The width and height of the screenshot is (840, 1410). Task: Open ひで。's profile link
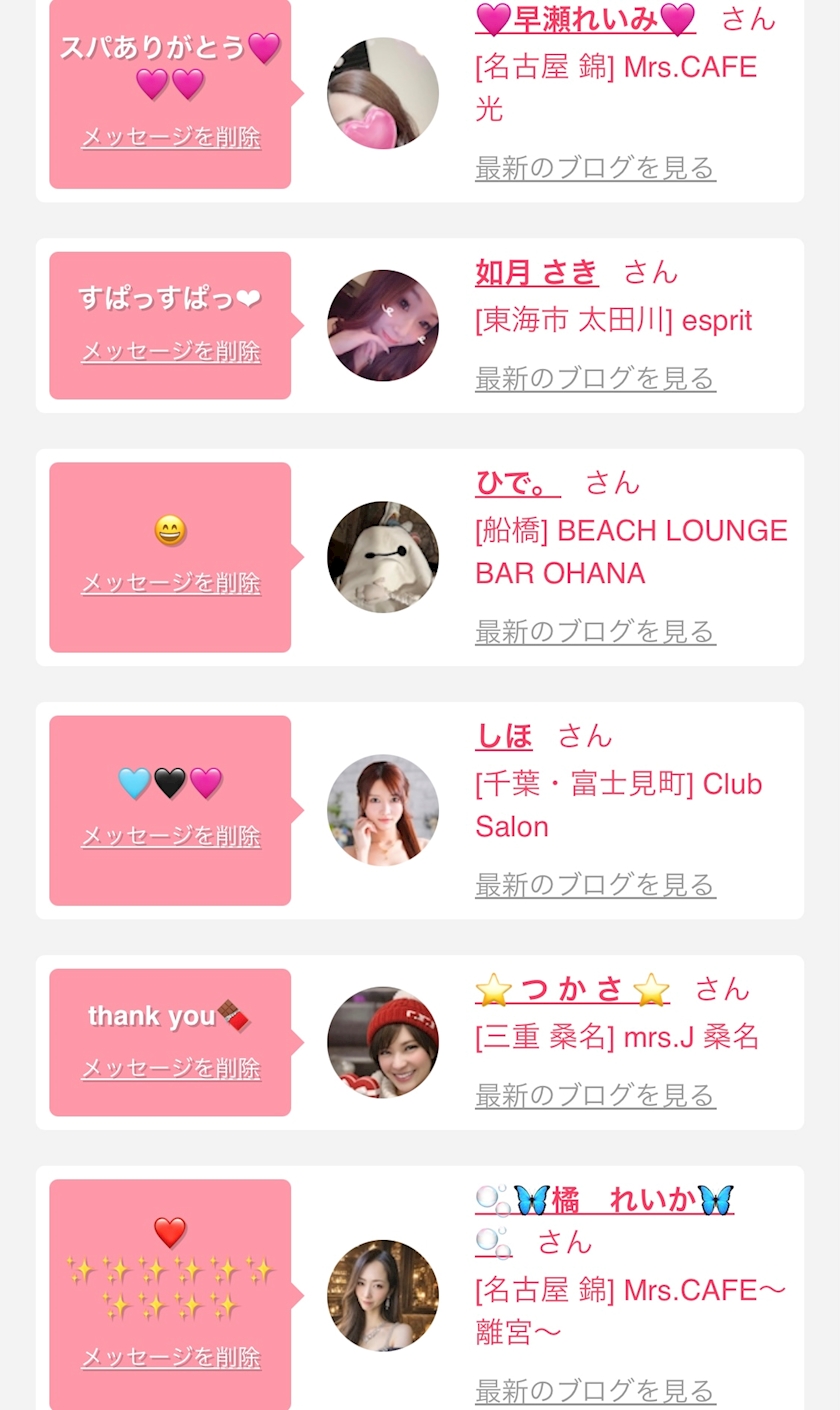coord(517,483)
